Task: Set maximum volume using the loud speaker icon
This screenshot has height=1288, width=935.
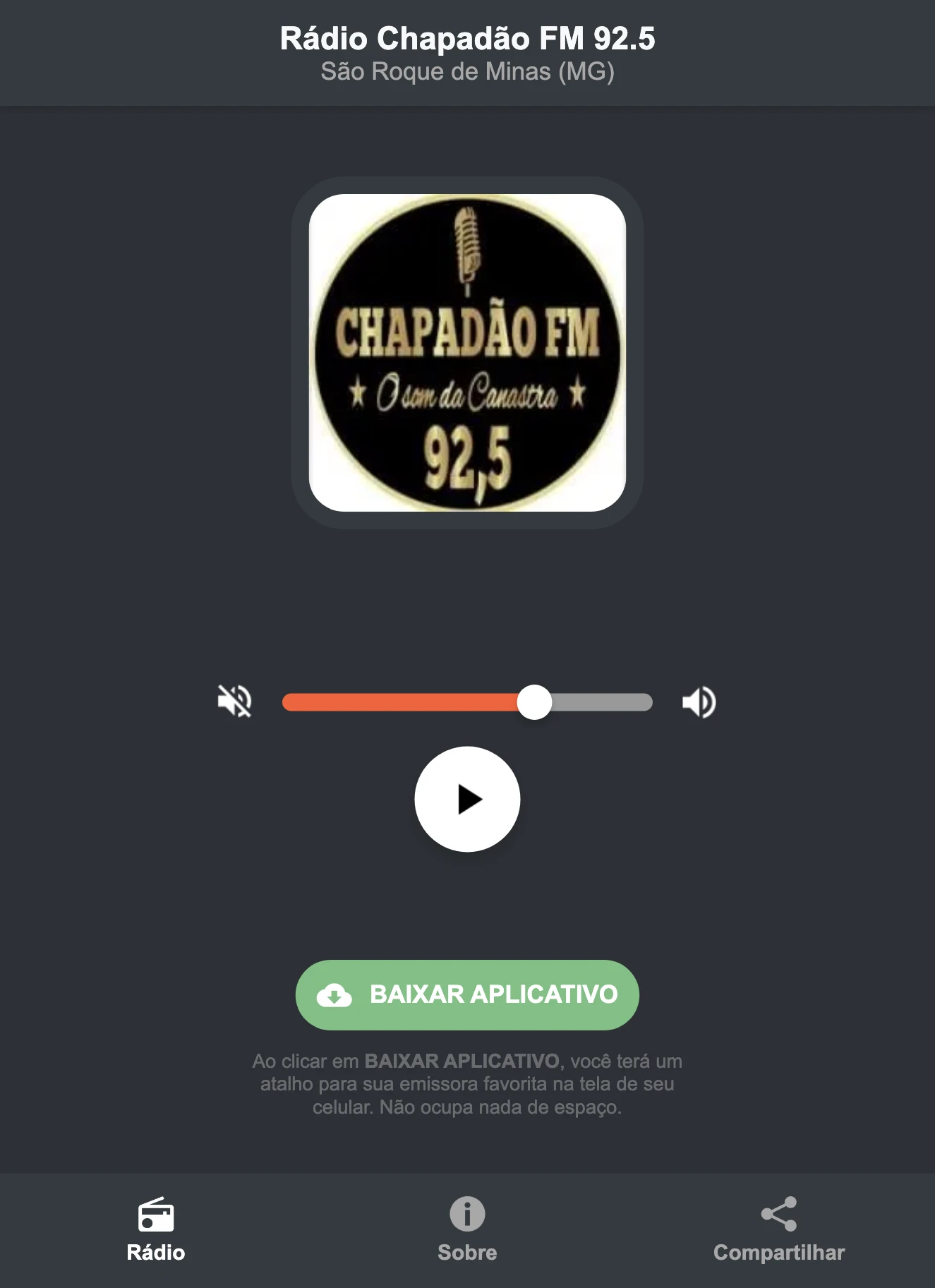Action: pyautogui.click(x=699, y=701)
